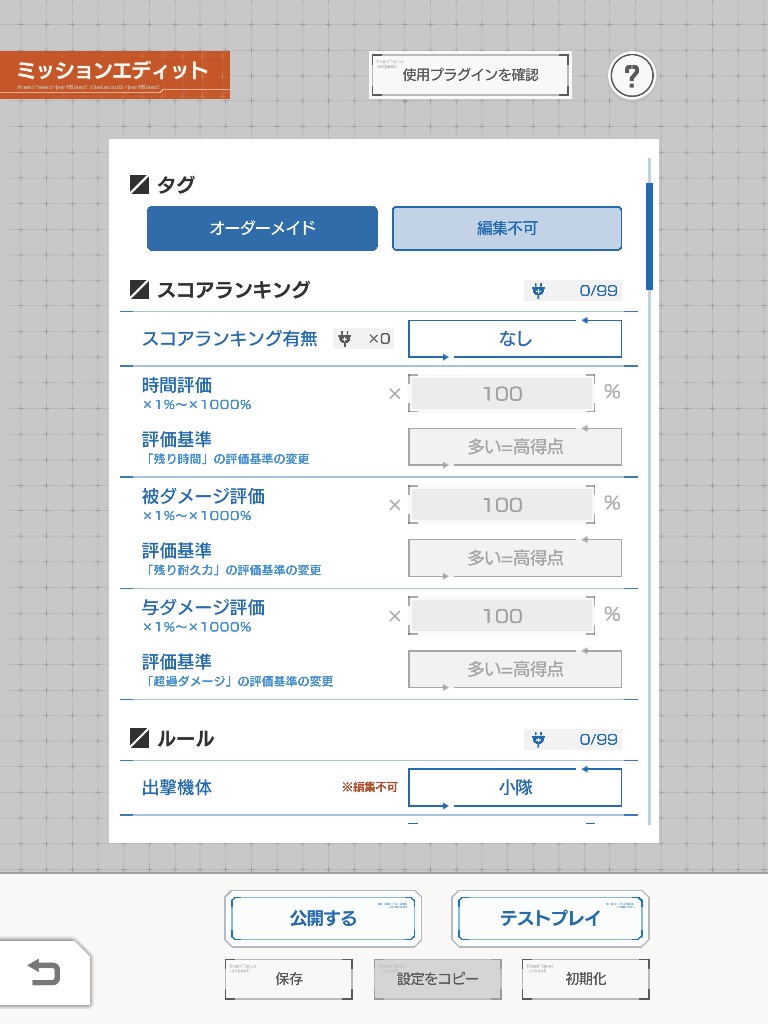Start テストプレイ
The image size is (768, 1024).
(549, 918)
